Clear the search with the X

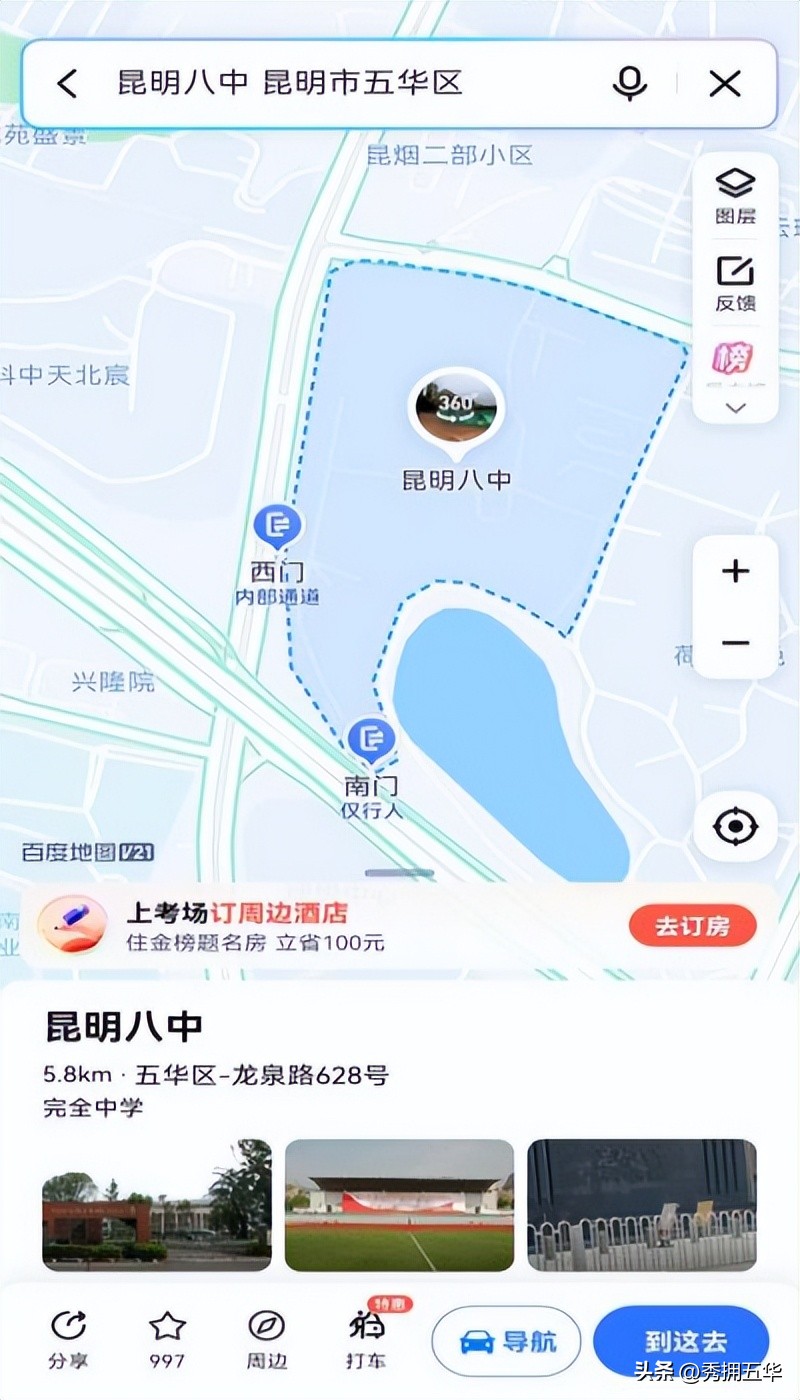(x=724, y=84)
